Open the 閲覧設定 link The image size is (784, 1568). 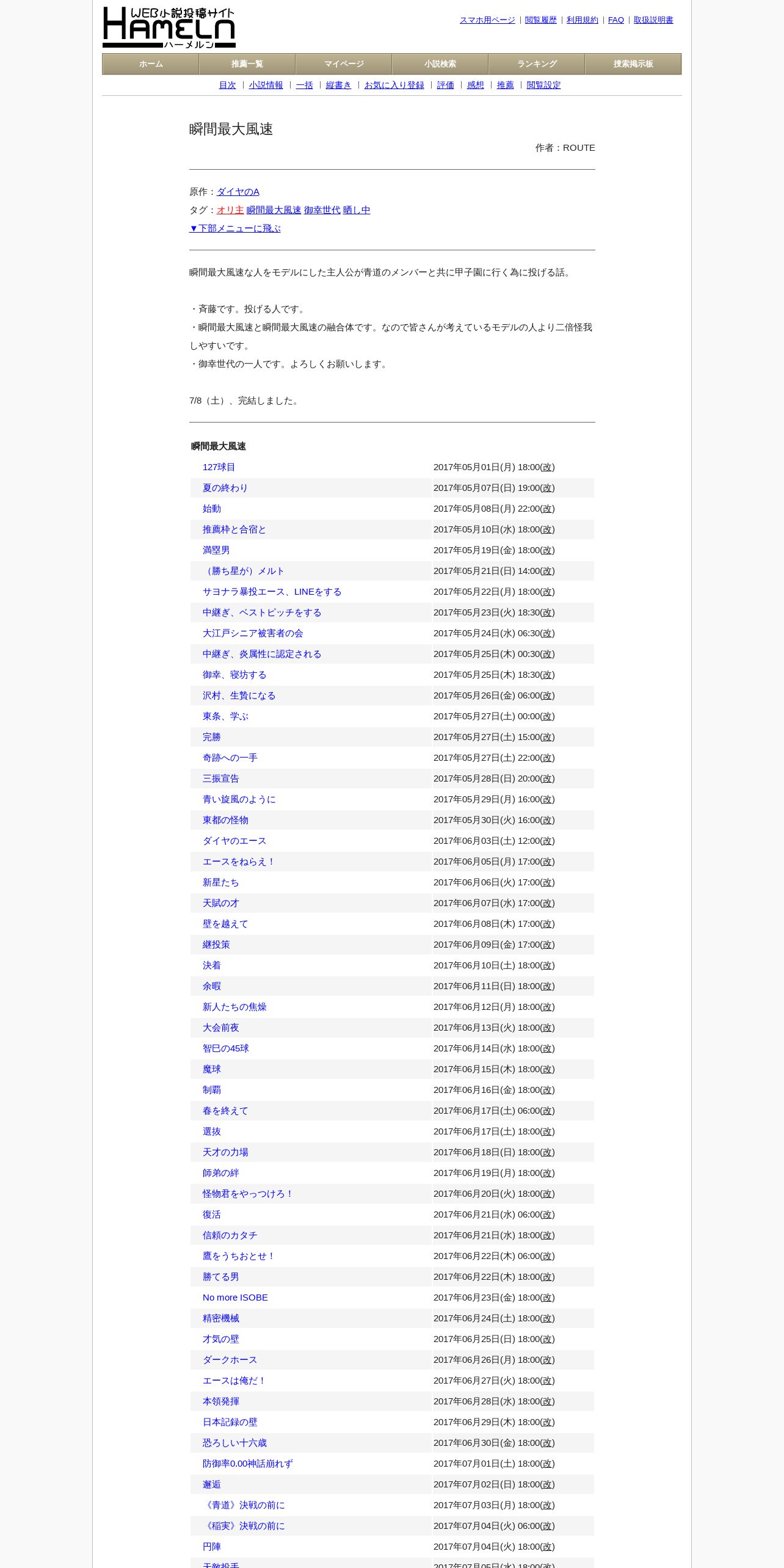543,85
